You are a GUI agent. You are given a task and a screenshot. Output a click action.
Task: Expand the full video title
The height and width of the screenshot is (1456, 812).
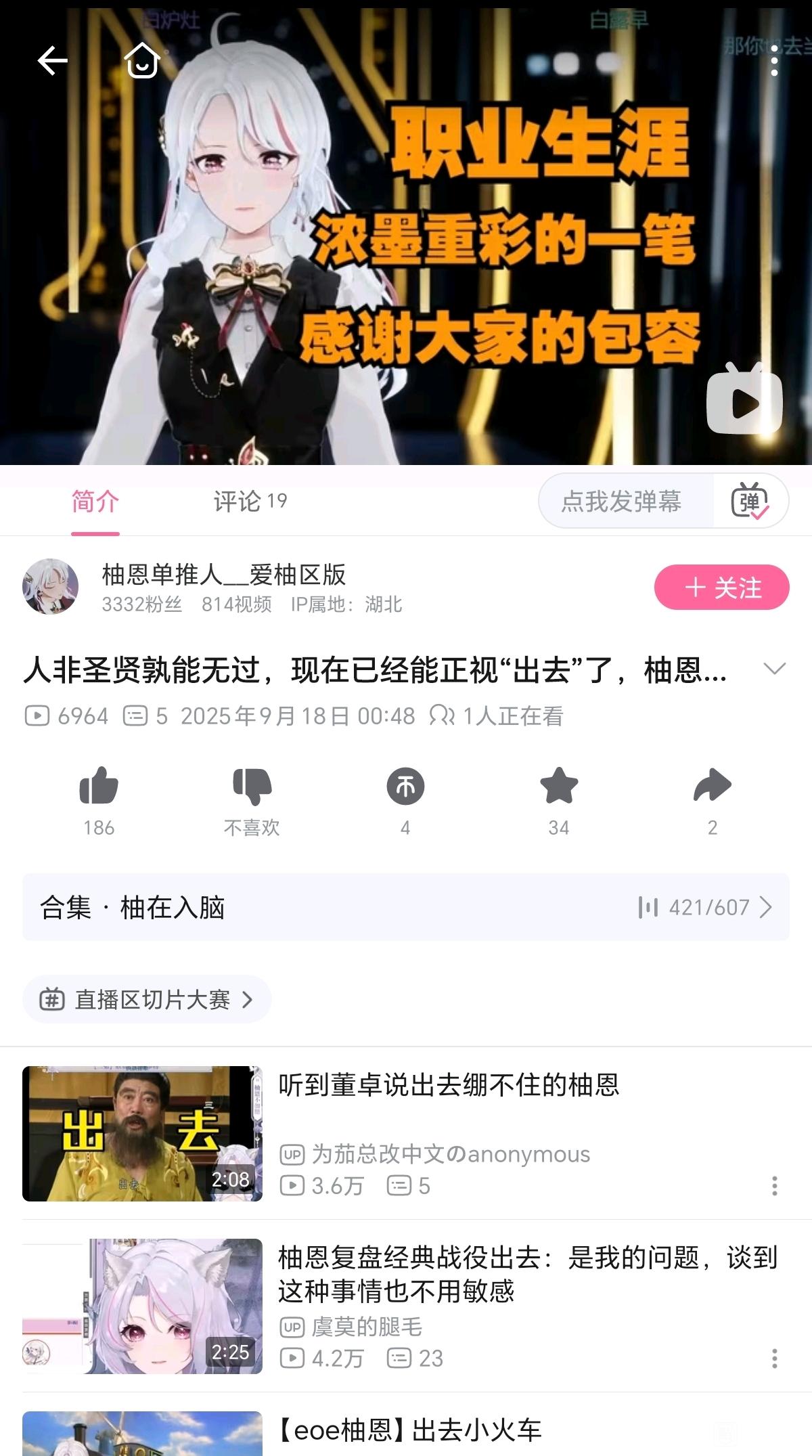coord(773,669)
